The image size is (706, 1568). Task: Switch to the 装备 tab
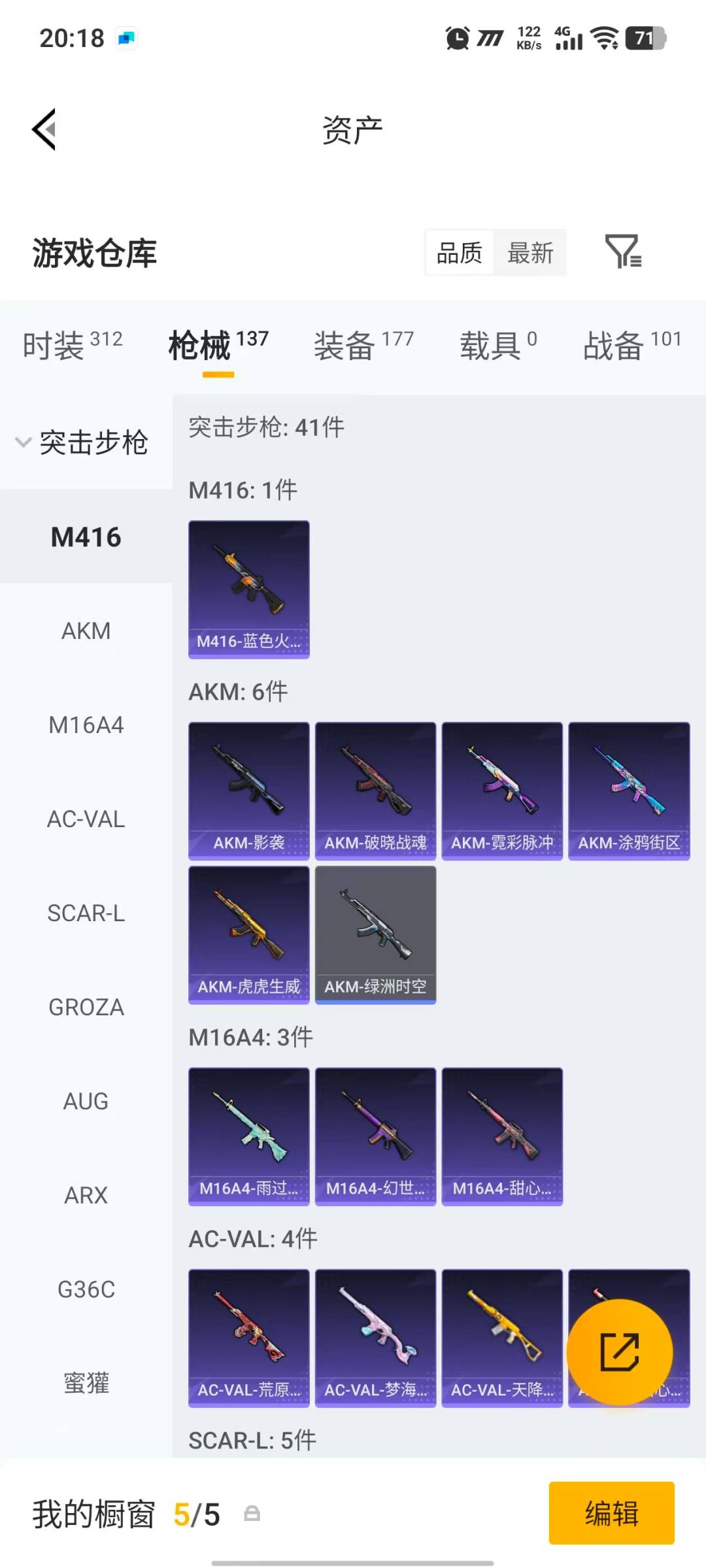(345, 345)
